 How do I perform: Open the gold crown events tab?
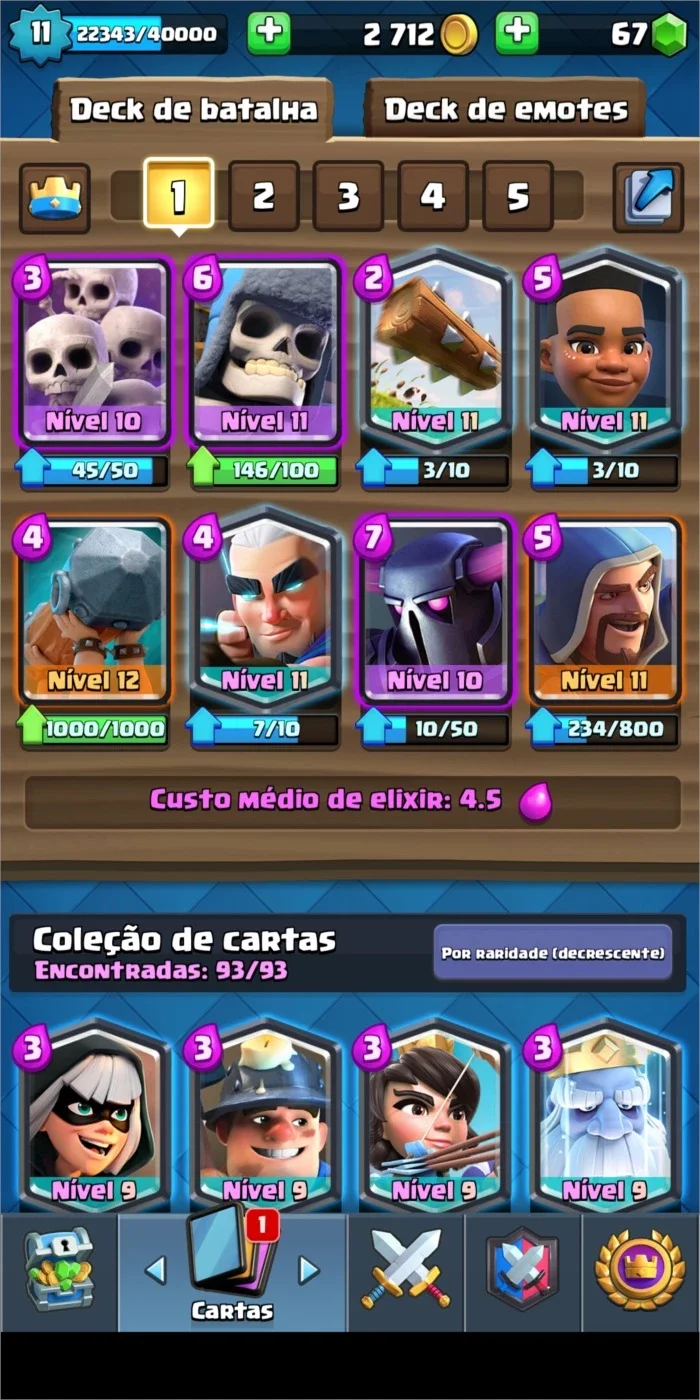(640, 1270)
